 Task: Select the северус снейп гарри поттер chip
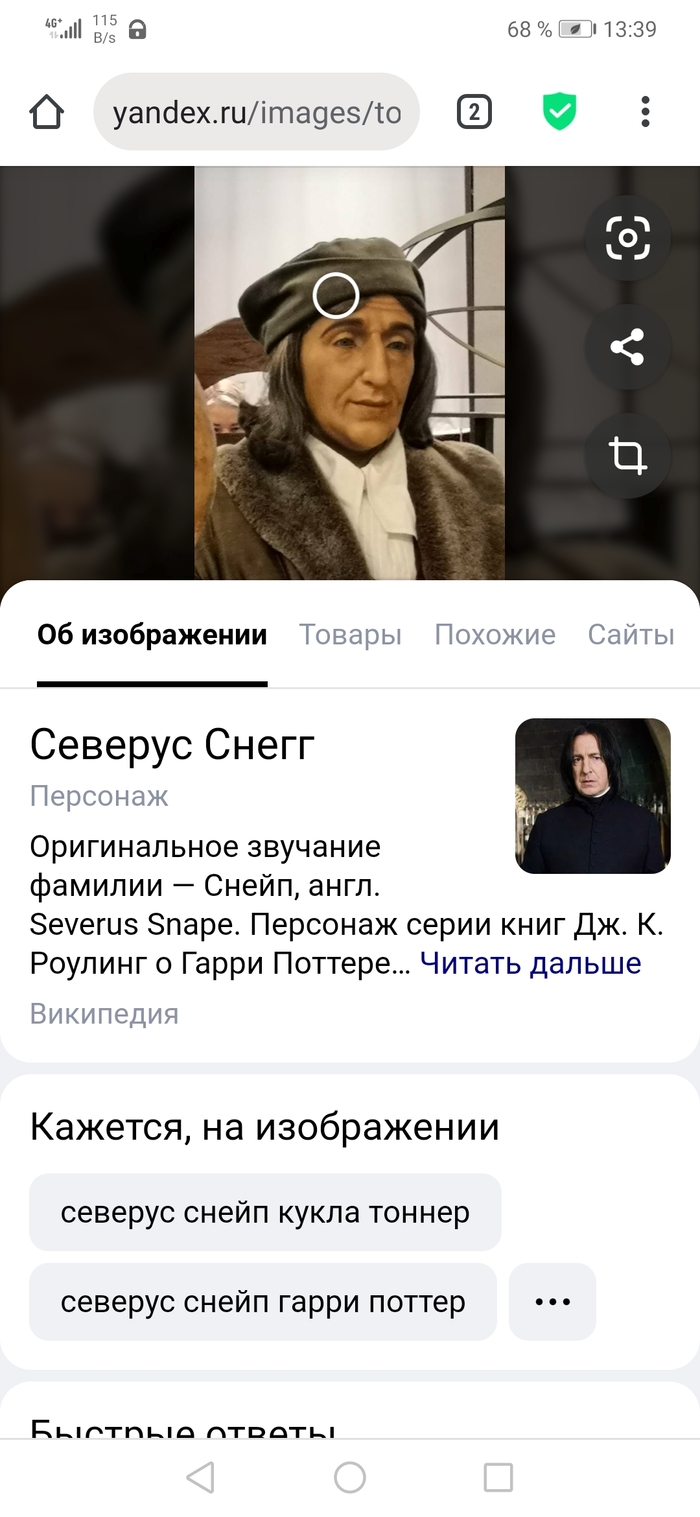click(x=263, y=1302)
